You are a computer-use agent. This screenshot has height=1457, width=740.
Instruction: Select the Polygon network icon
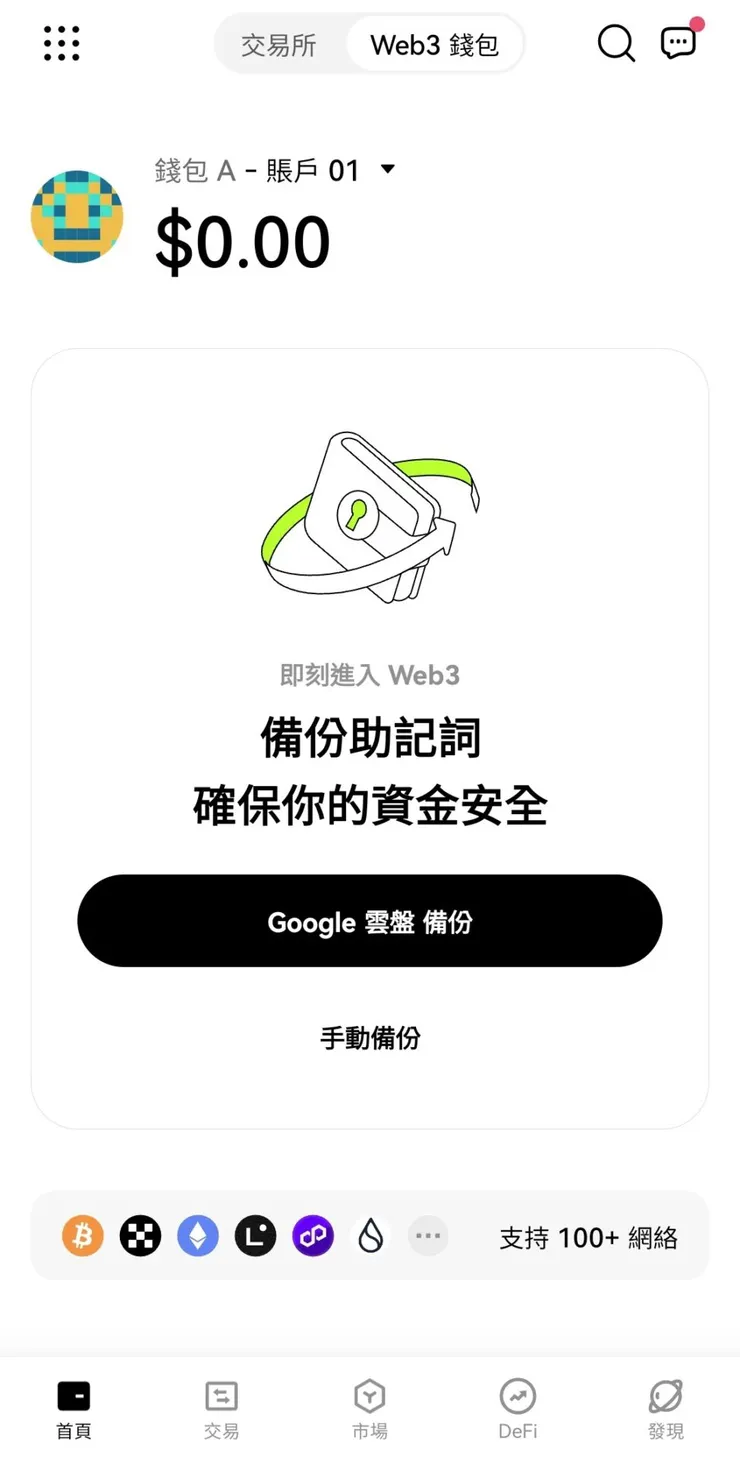tap(312, 1236)
